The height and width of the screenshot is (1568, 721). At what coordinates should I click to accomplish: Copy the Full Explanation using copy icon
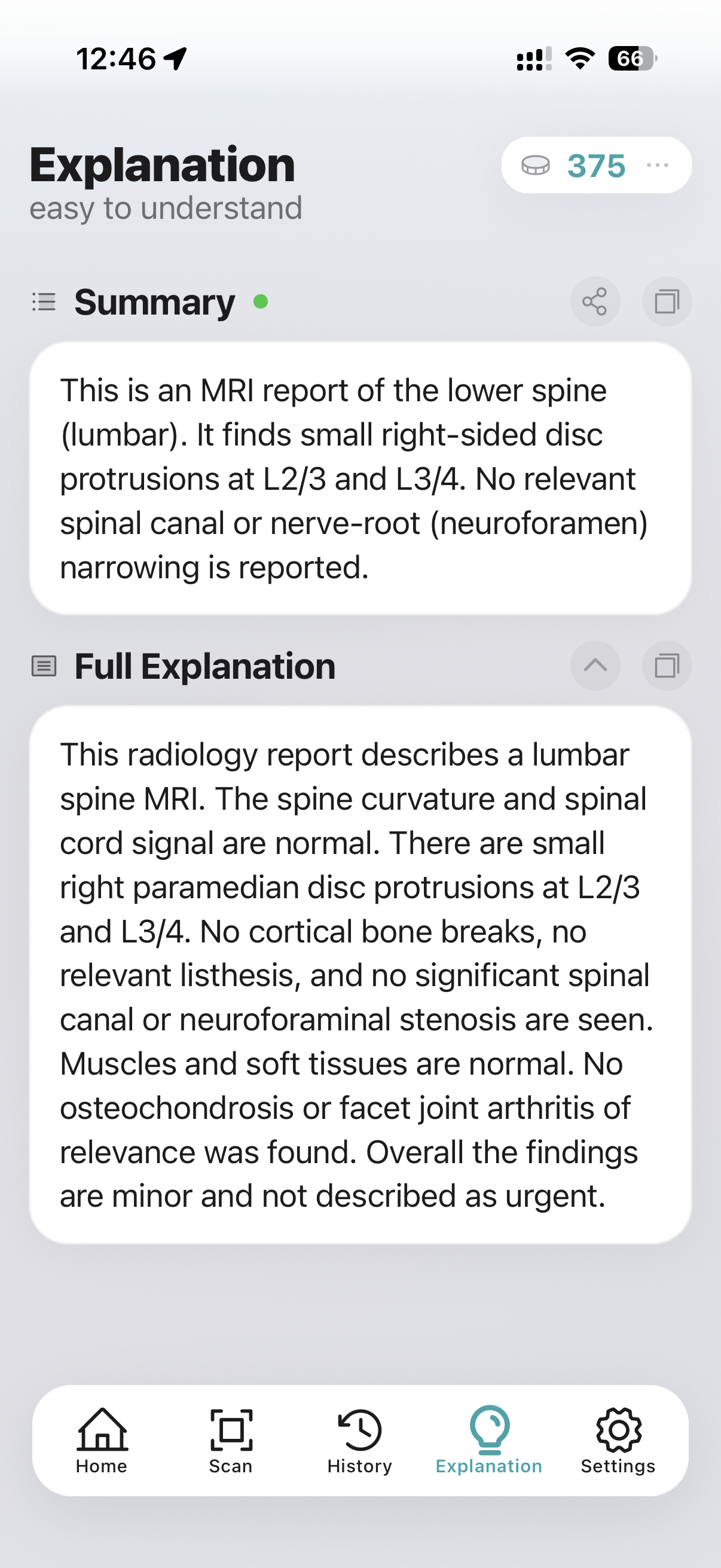[x=667, y=666]
